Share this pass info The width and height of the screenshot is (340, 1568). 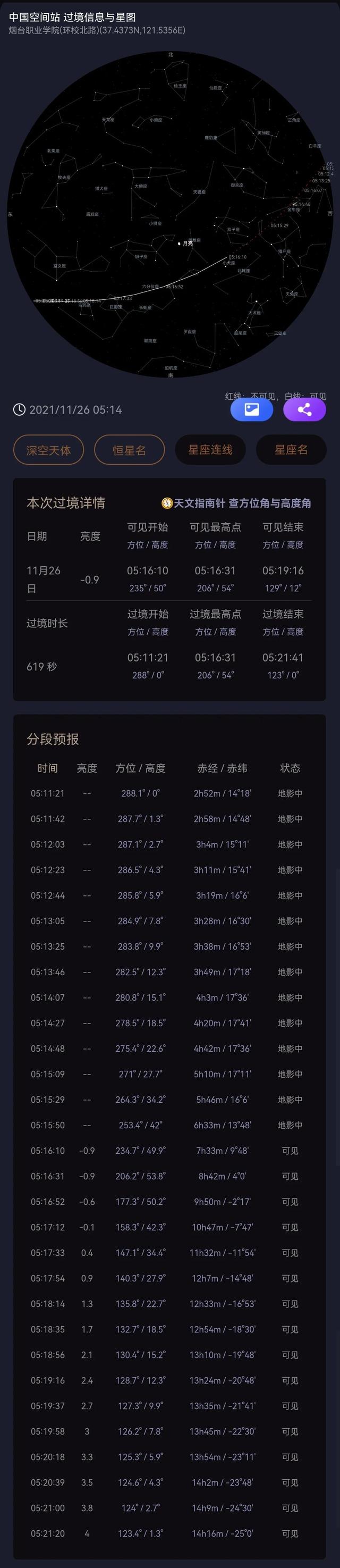tap(304, 409)
